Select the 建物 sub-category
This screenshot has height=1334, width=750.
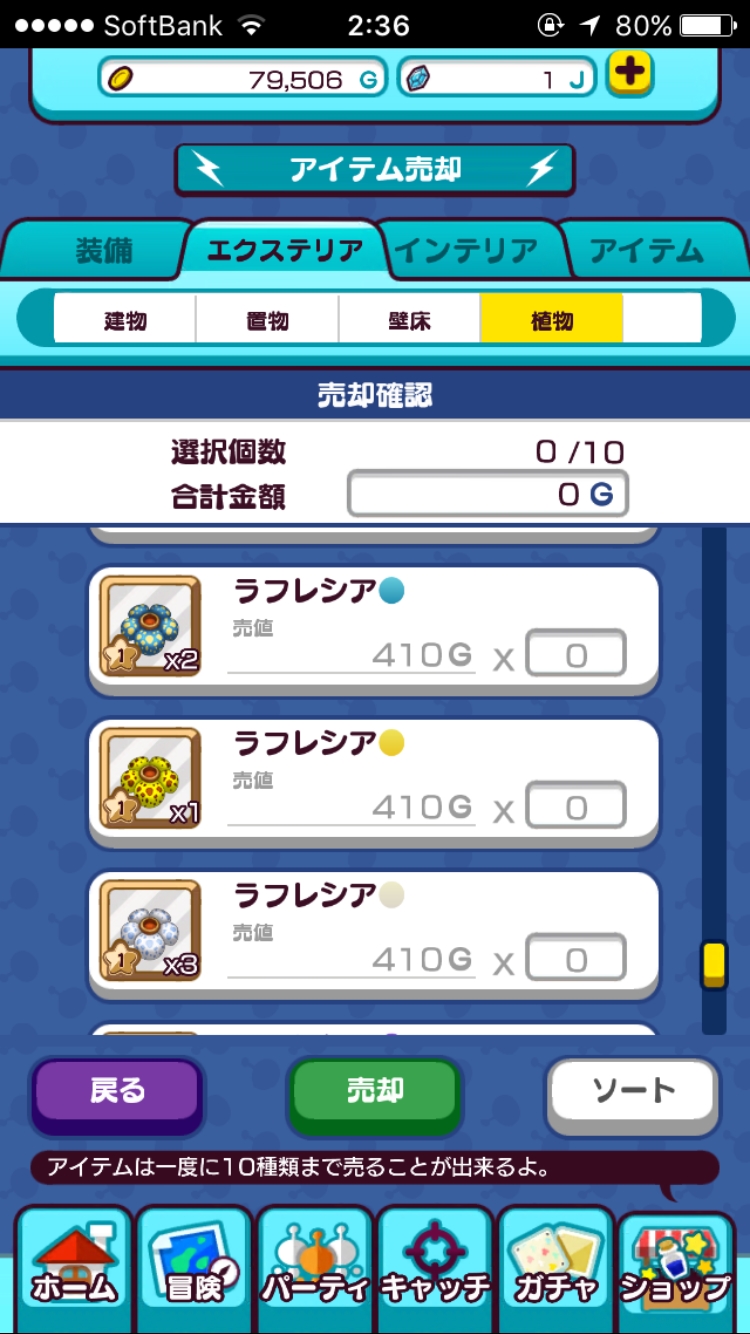(x=125, y=320)
